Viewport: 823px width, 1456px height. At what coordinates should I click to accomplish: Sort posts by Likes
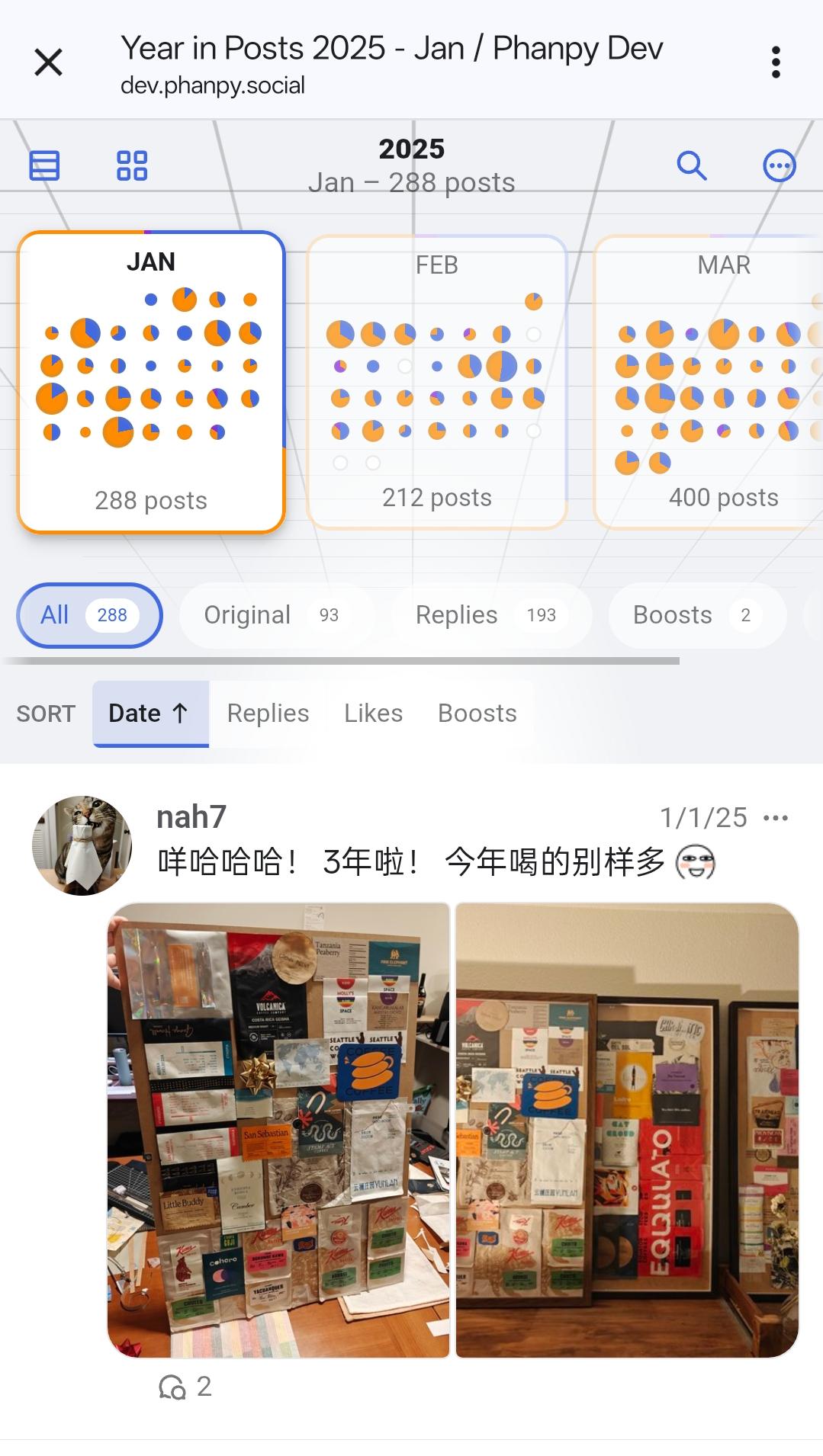coord(373,714)
